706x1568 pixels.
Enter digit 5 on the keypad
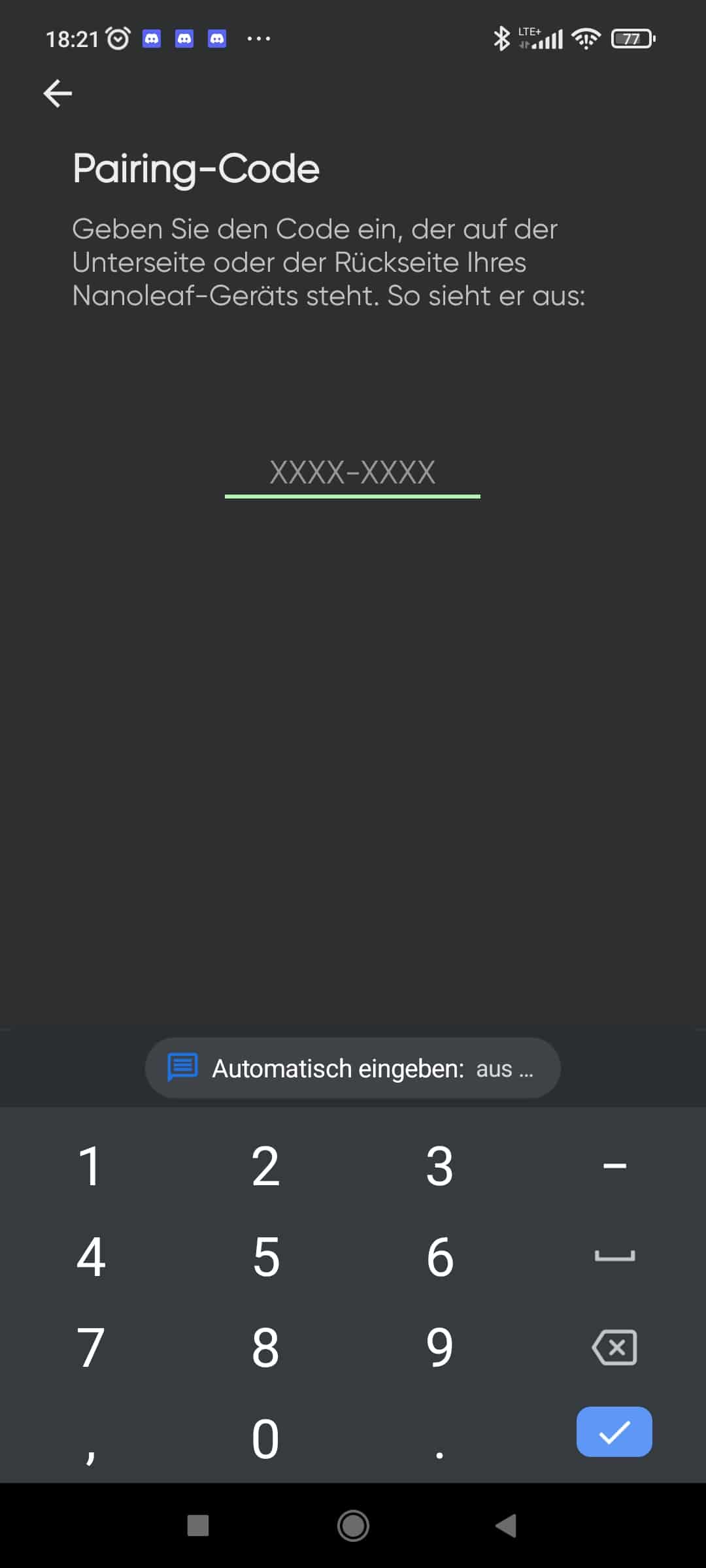265,1257
